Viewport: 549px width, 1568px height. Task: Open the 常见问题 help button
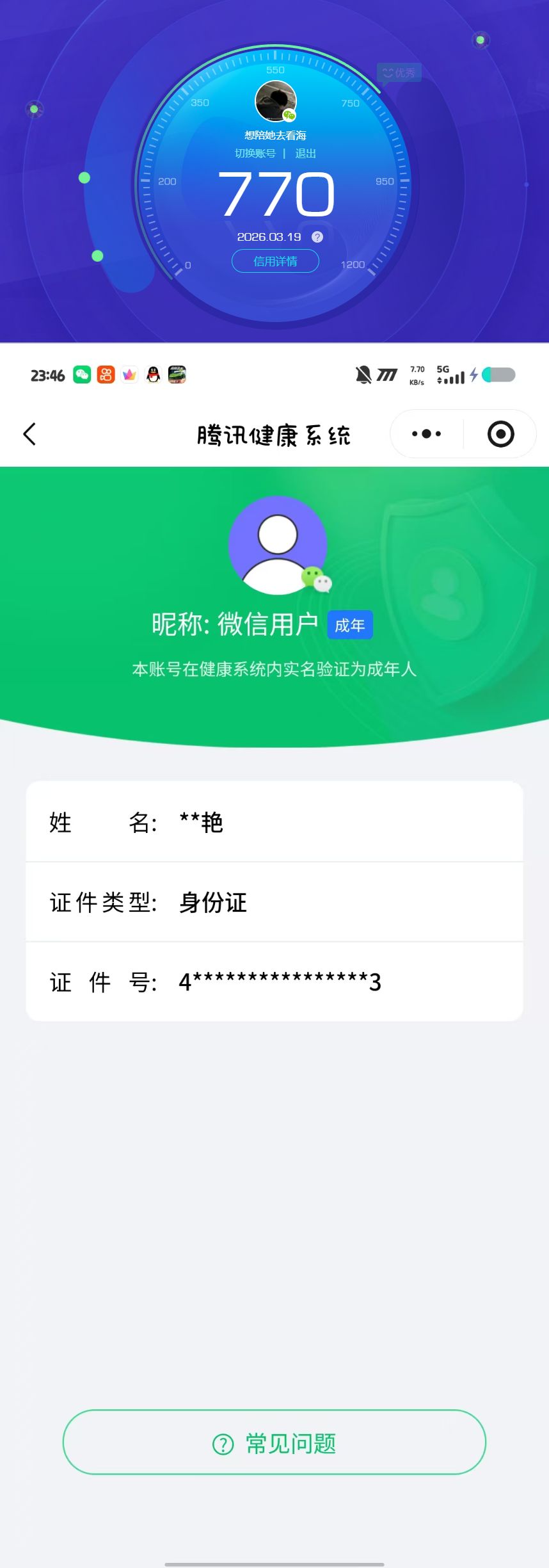274,1444
